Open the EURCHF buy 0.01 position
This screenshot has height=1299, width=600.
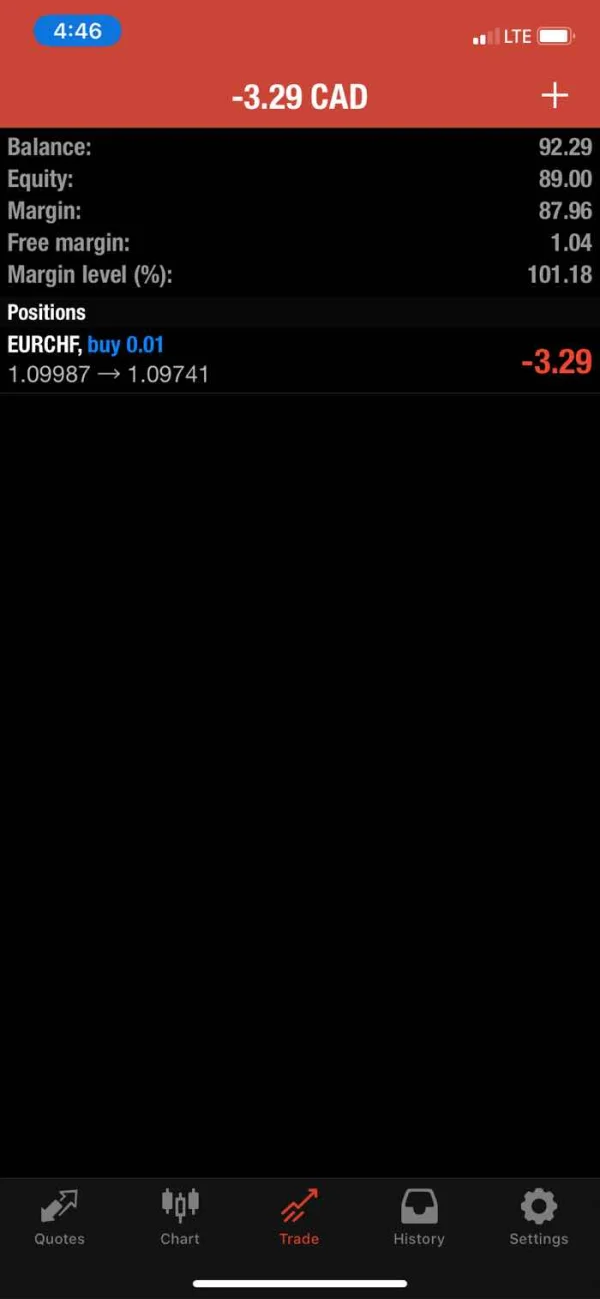(300, 360)
